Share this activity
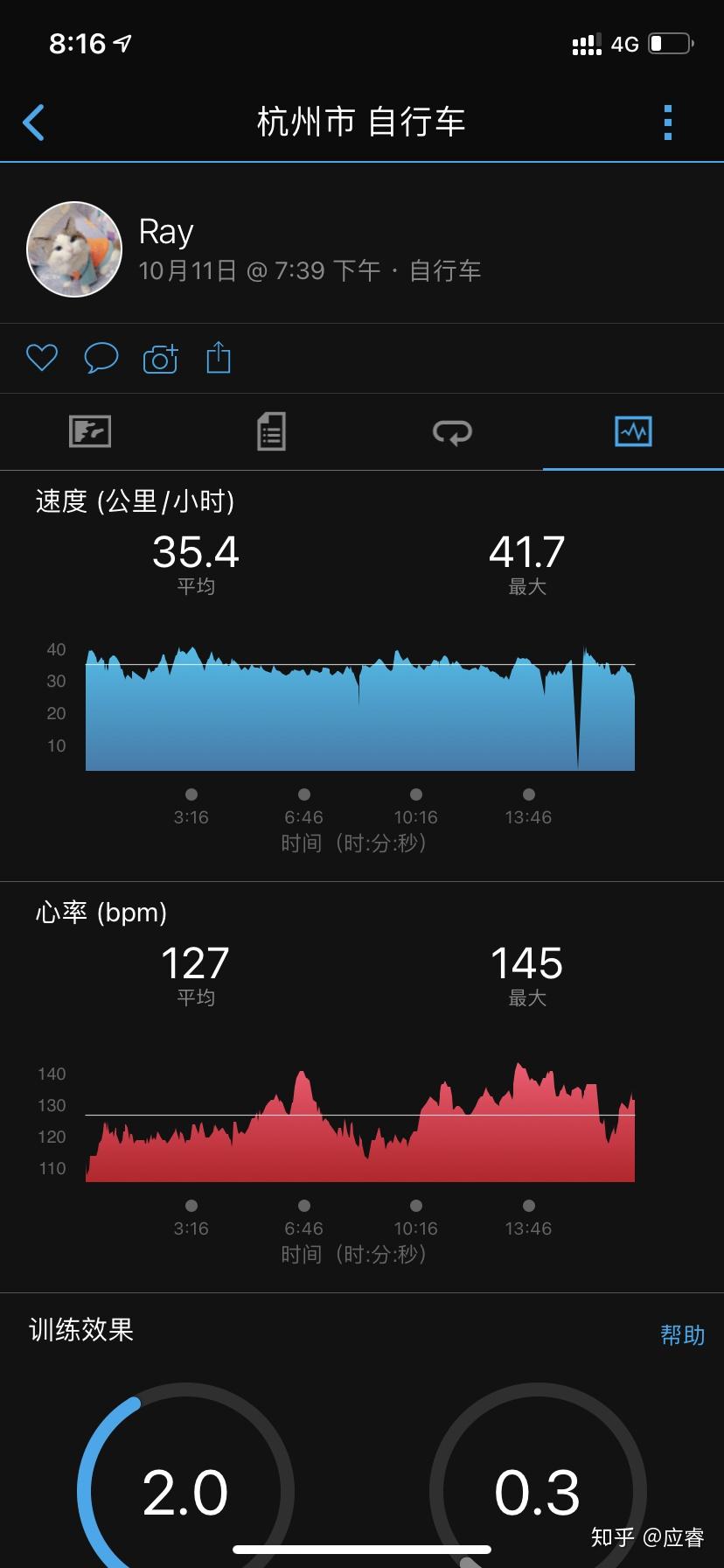 (219, 357)
